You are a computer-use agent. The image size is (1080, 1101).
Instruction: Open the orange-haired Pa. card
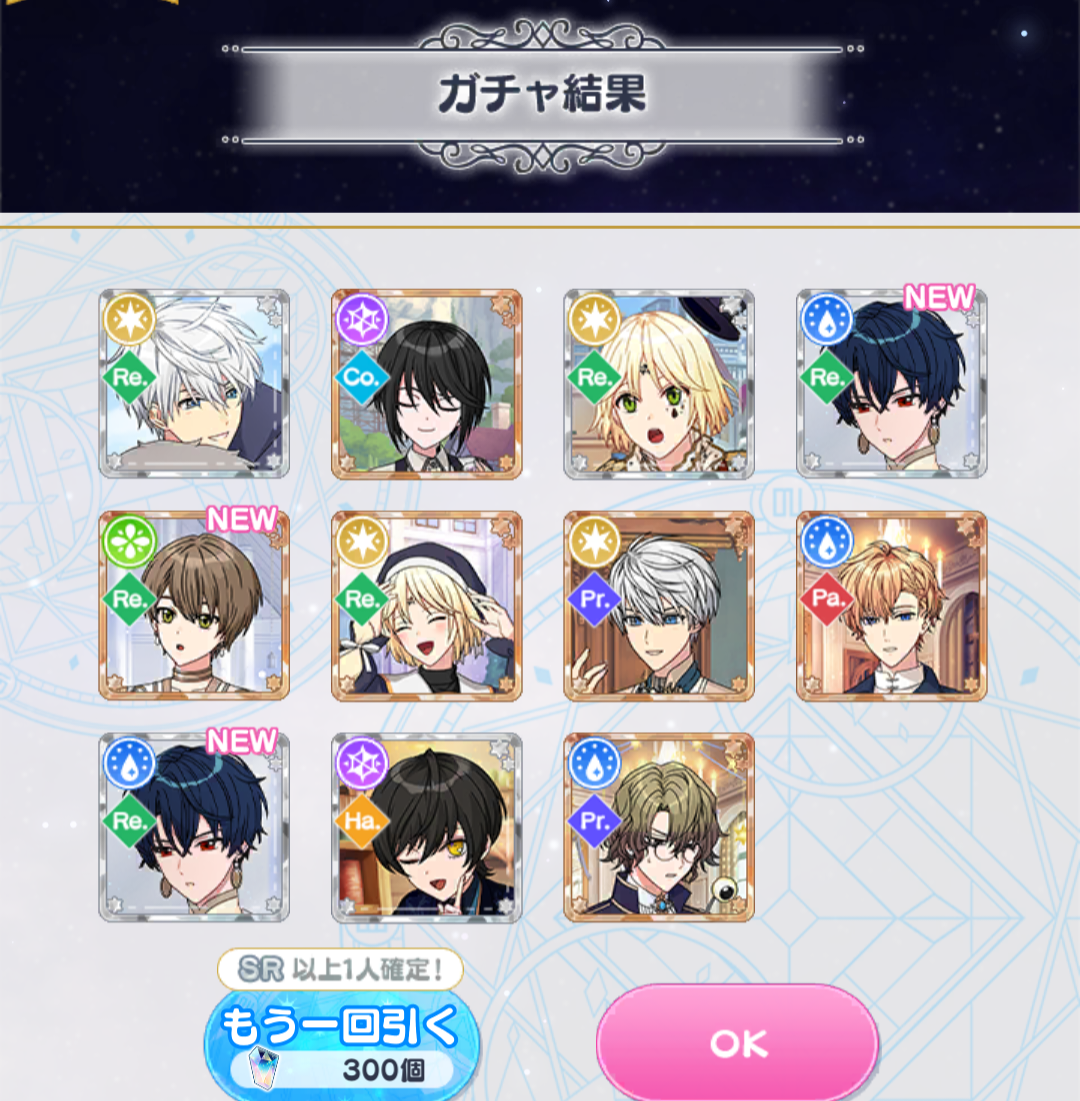click(891, 607)
